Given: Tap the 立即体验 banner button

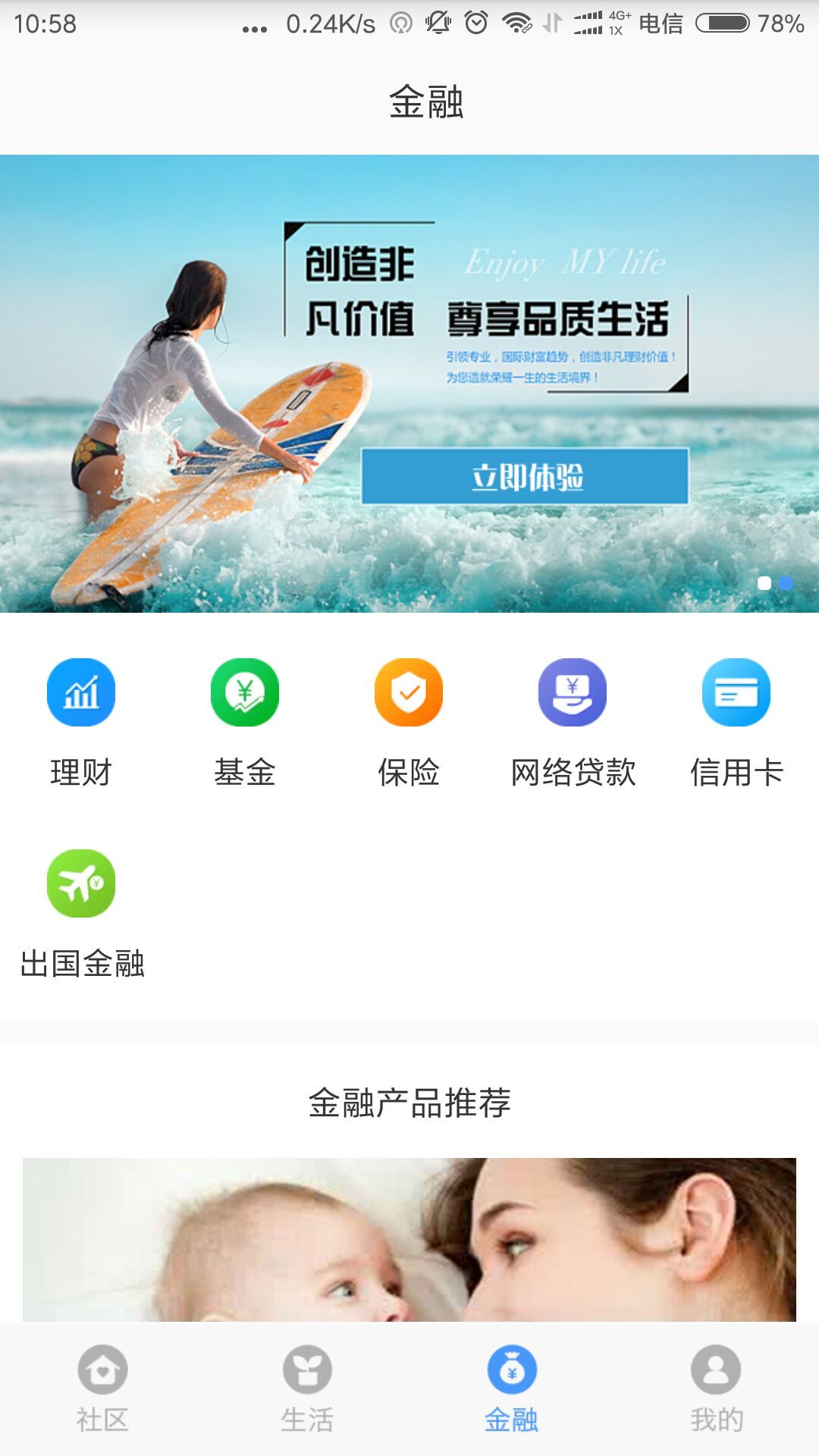Looking at the screenshot, I should point(525,476).
